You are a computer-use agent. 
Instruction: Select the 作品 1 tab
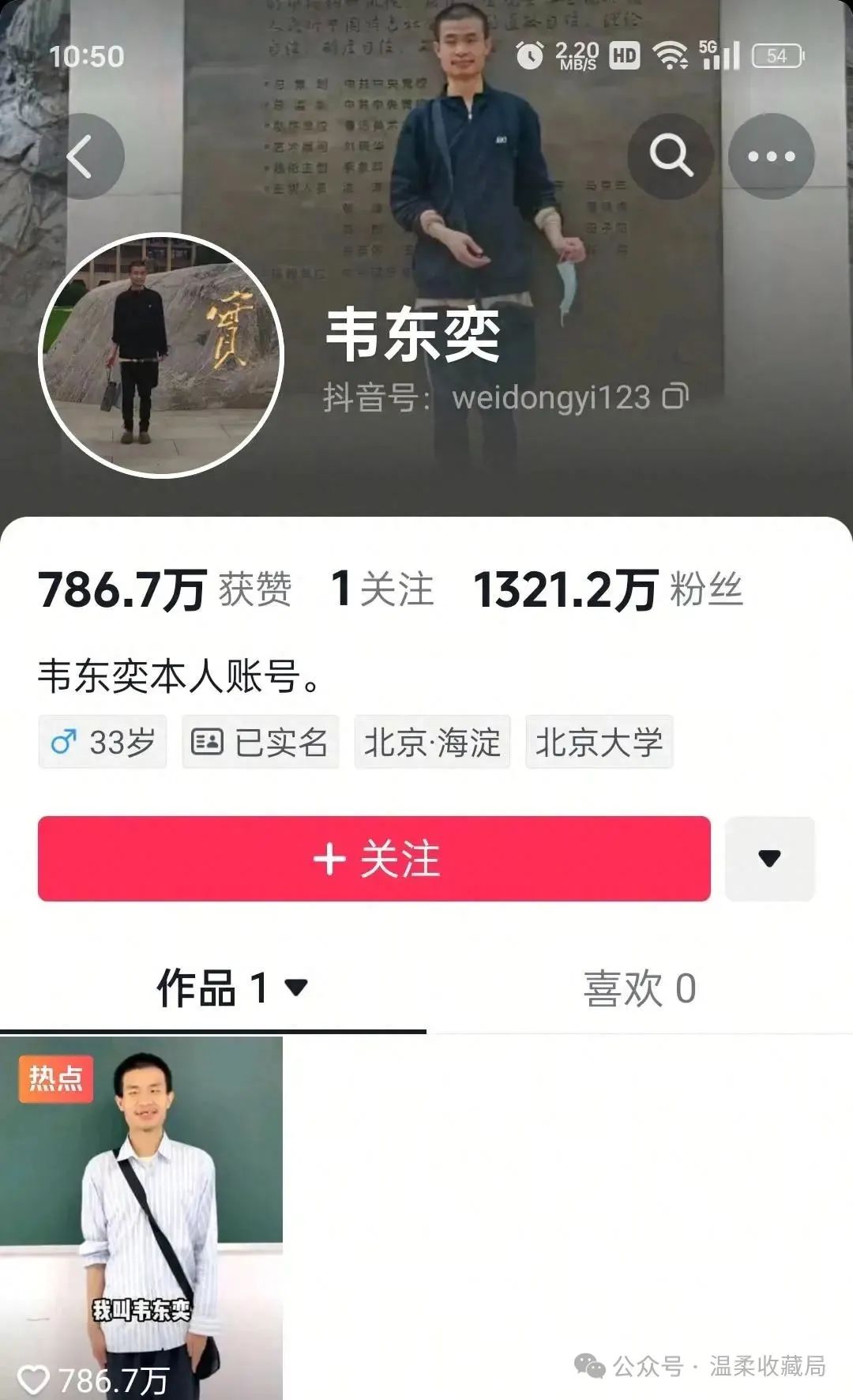click(213, 988)
